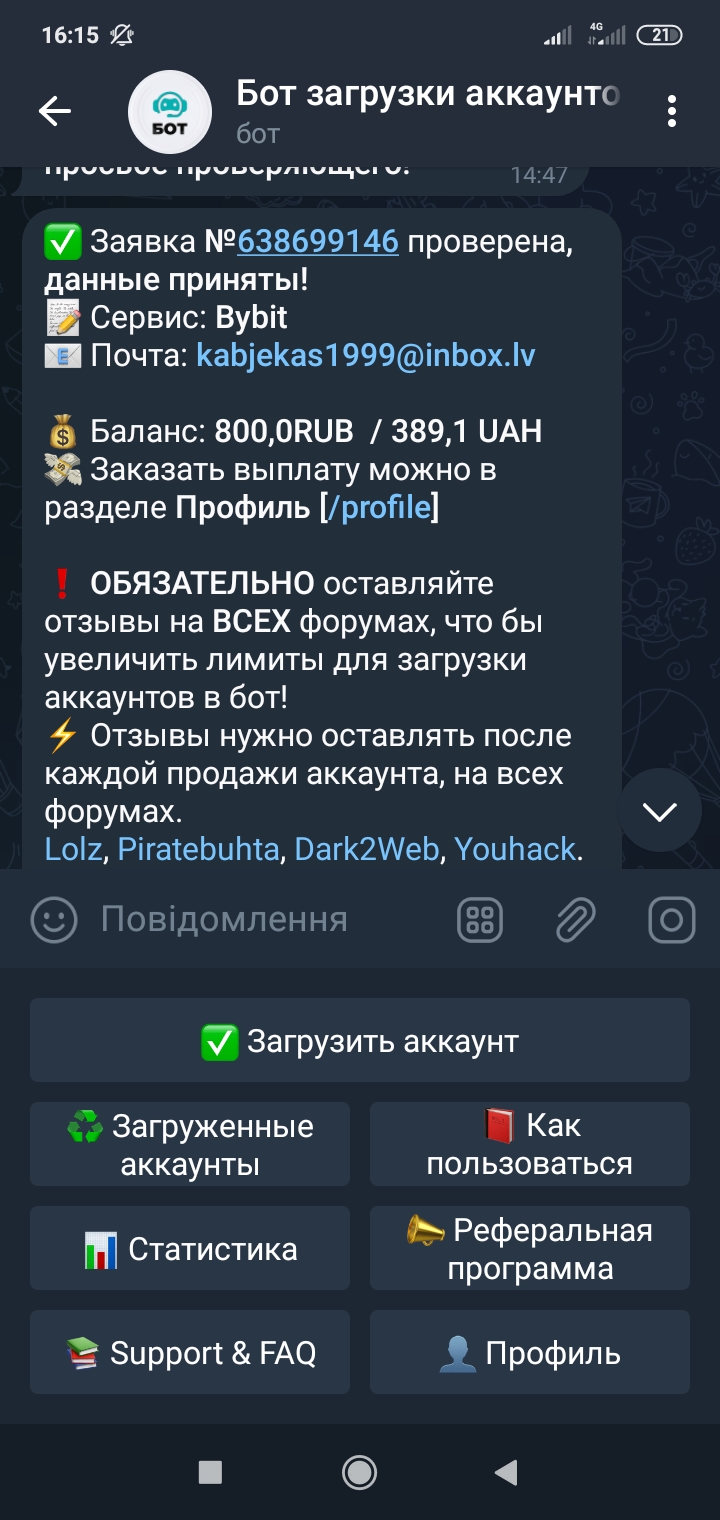The image size is (720, 1520).
Task: Open the Piratebuhta forum link
Action: tap(197, 849)
